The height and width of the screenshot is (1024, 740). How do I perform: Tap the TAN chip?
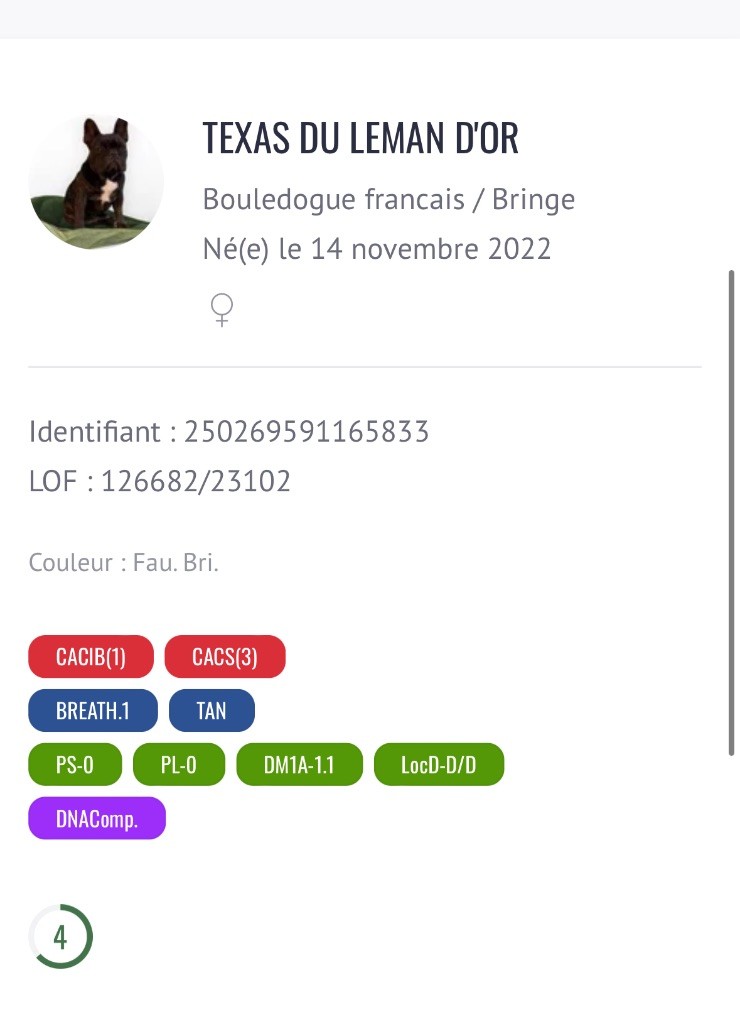pos(212,711)
